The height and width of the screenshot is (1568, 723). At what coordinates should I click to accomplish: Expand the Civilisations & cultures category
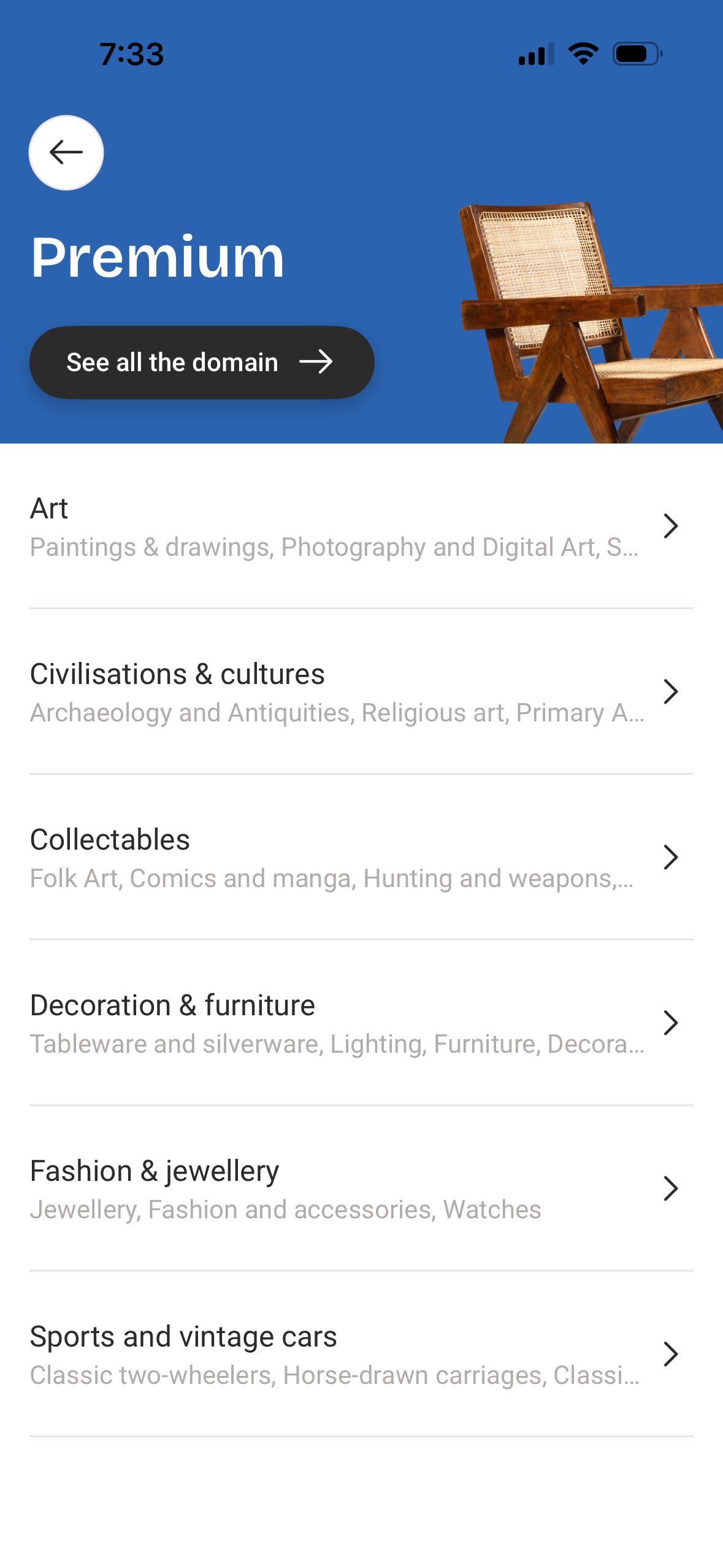(672, 691)
